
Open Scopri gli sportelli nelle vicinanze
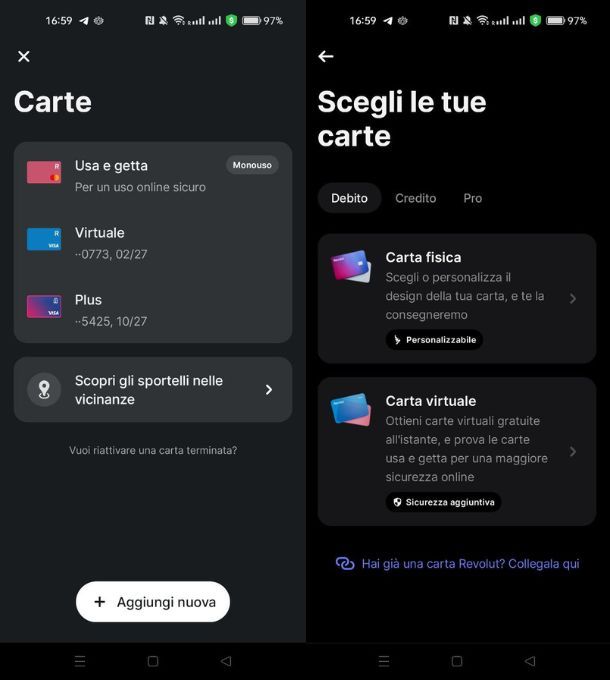(153, 390)
